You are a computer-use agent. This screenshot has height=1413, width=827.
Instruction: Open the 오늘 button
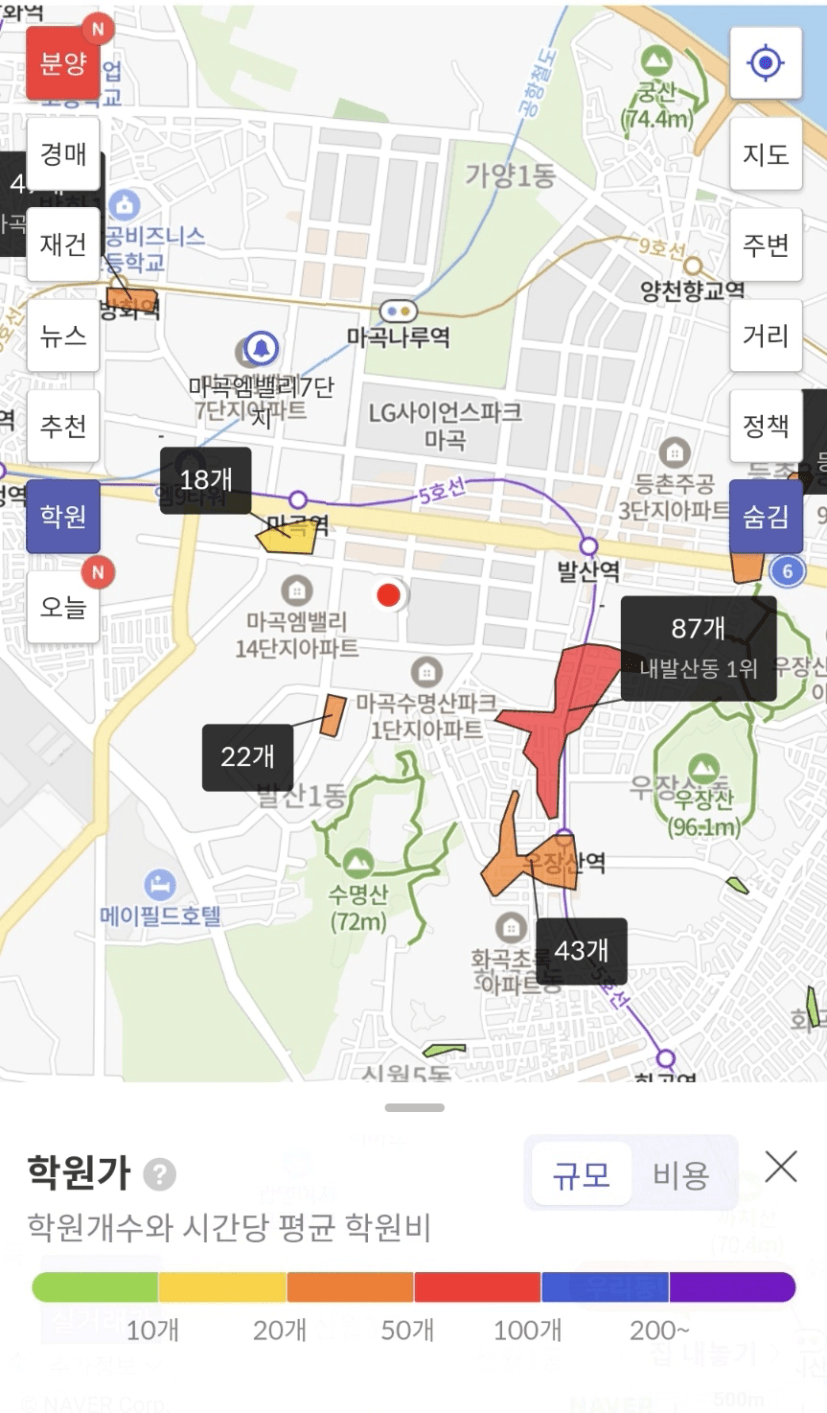click(63, 606)
